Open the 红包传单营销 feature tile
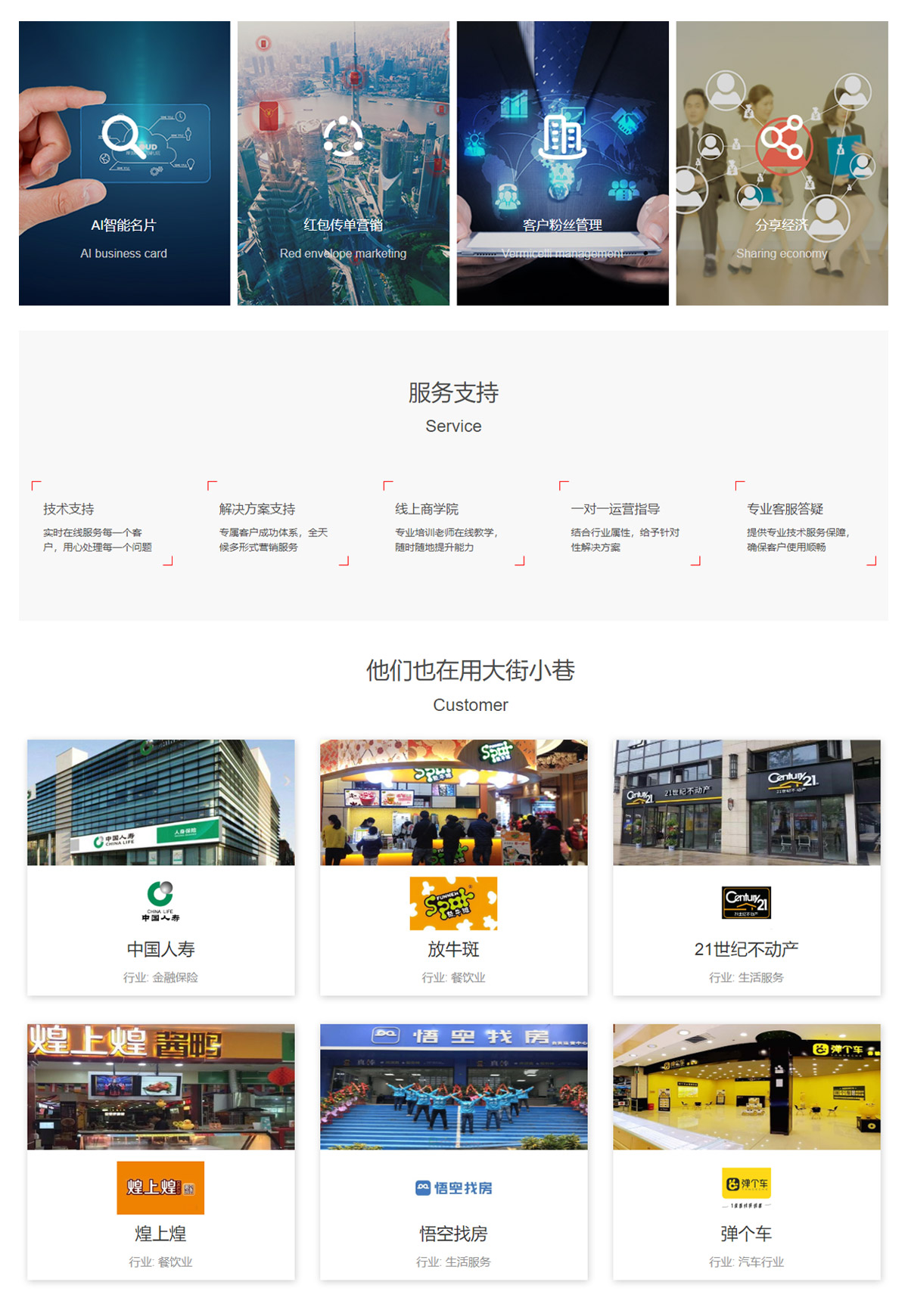Screen dimensions: 908x1316 click(x=343, y=163)
